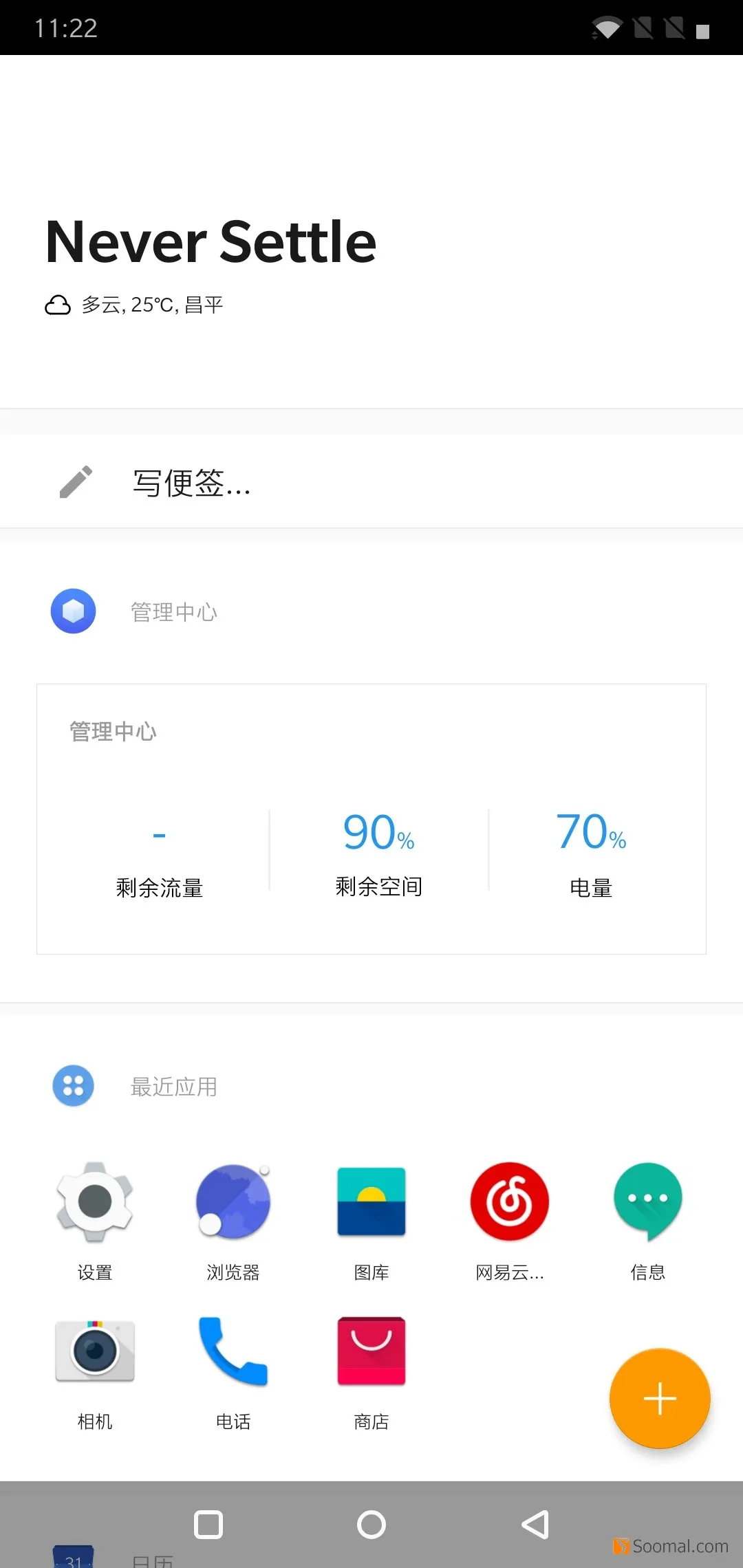The image size is (743, 1568).
Task: Open the 浏览器 browser app
Action: [x=233, y=1221]
